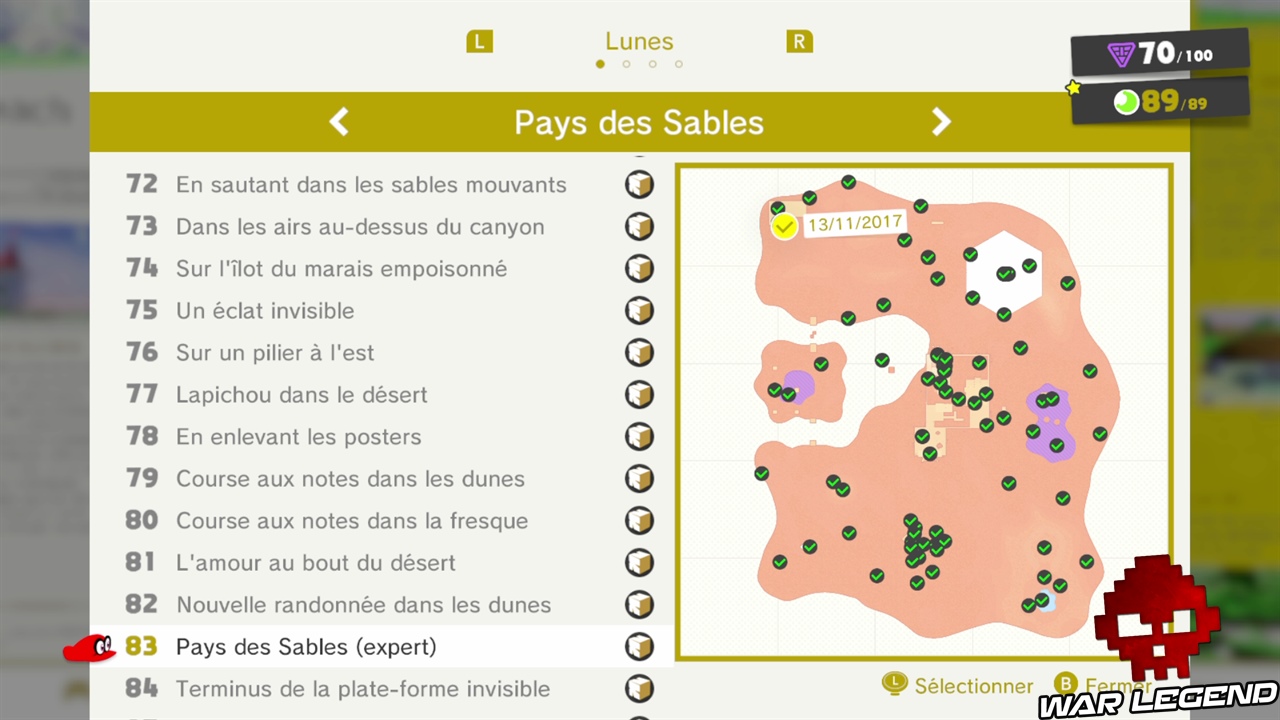
Task: Select moon 79 Course aux notes dans les dunes
Action: coord(350,479)
